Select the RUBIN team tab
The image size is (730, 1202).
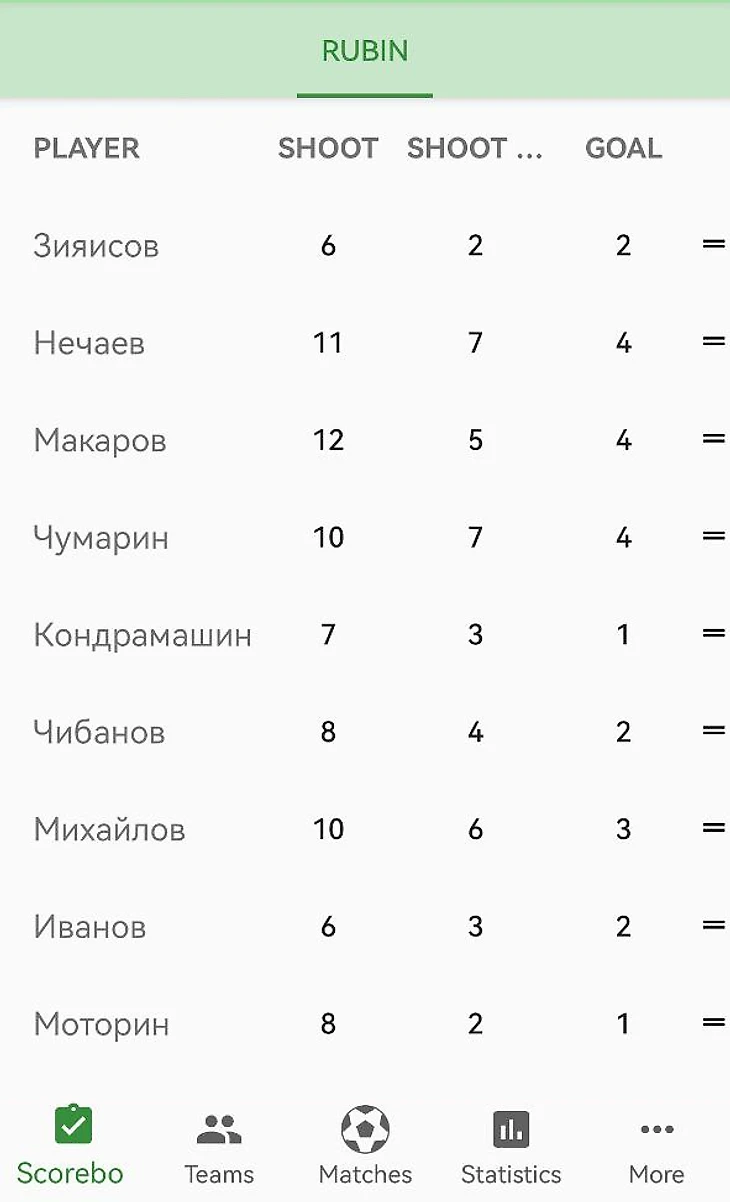(x=364, y=52)
